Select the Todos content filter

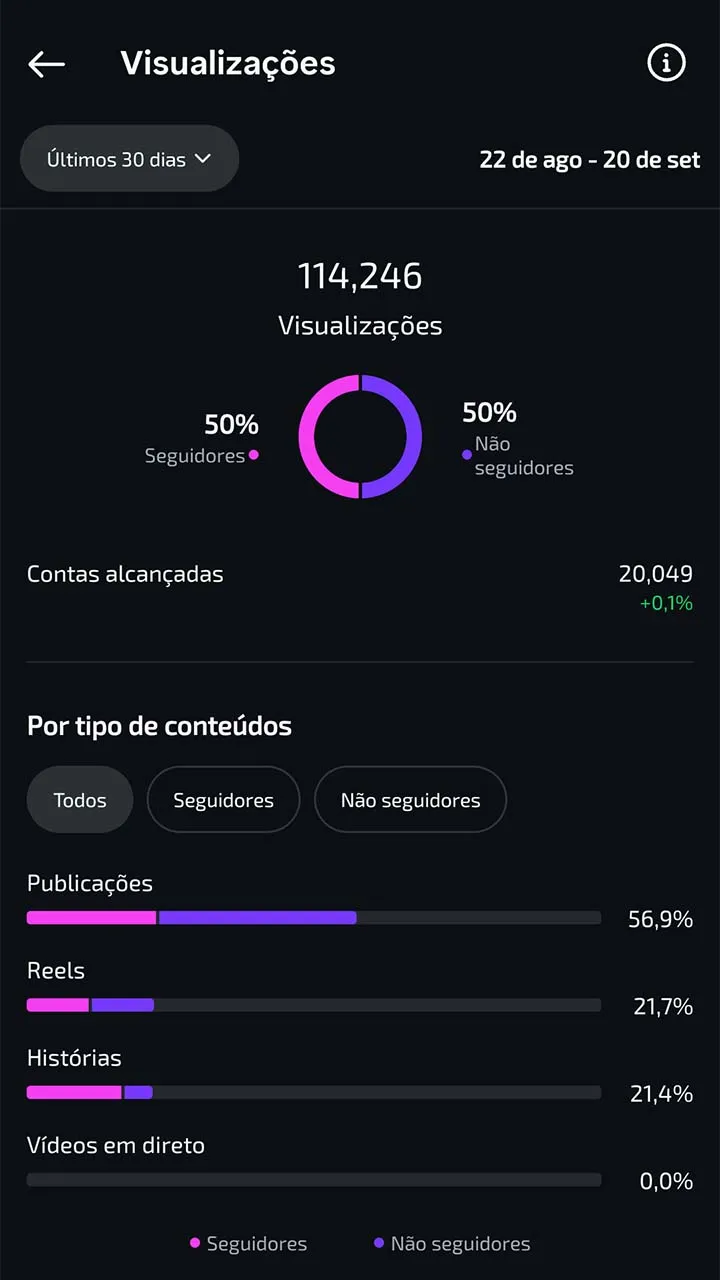click(x=80, y=800)
